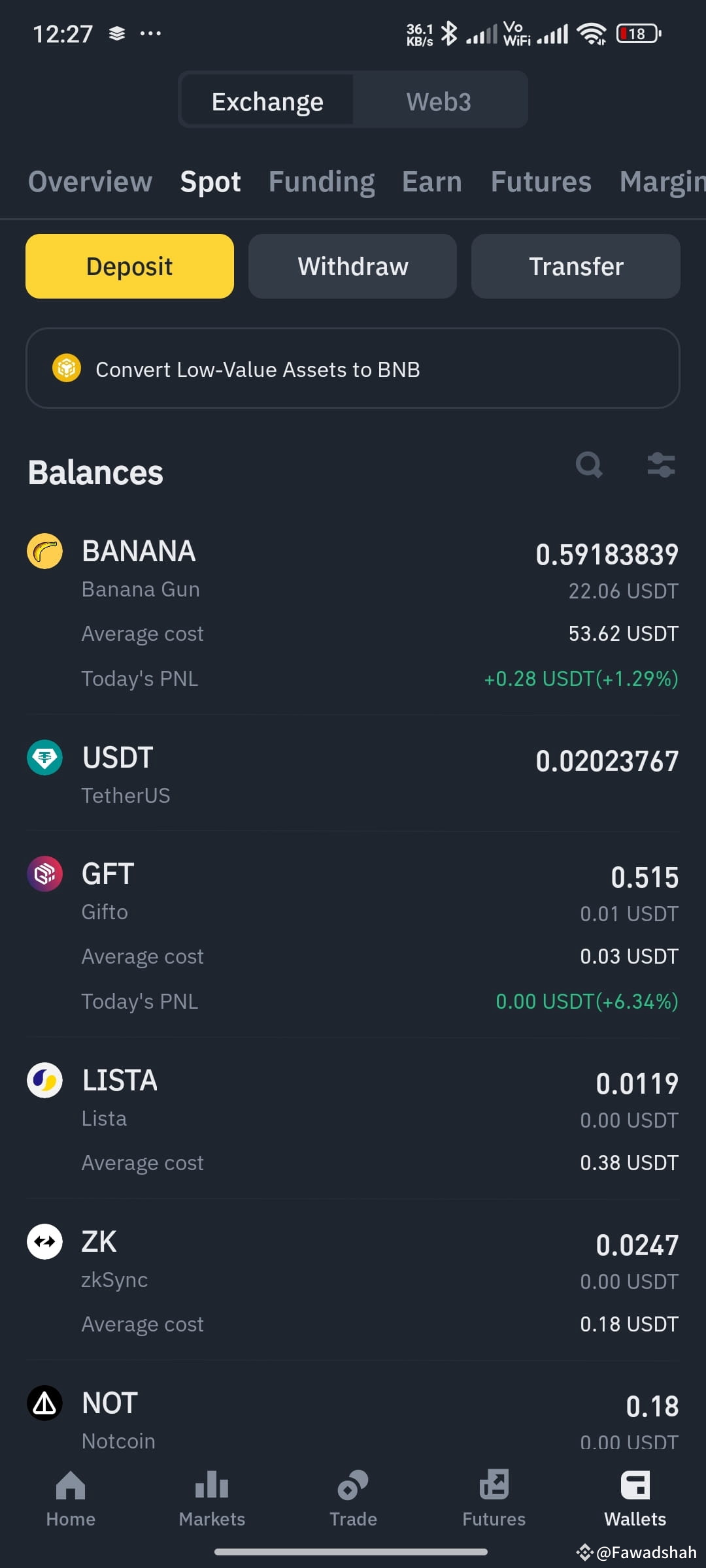
Task: Switch to the Earn tab
Action: (432, 182)
